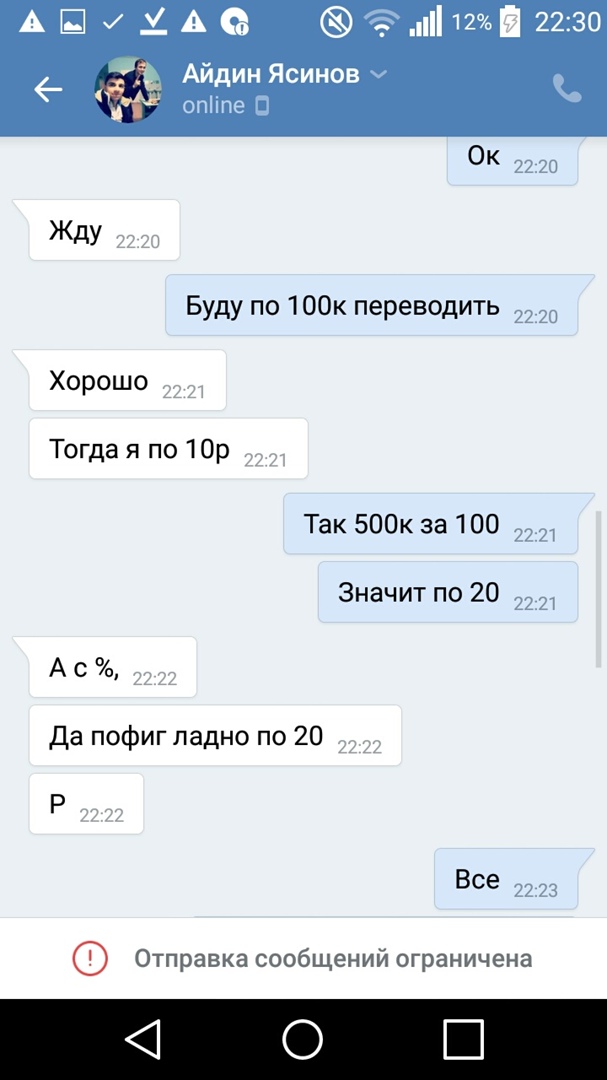Expand the dropdown next to Айдин Ясинов
607x1080 pixels.
pyautogui.click(x=378, y=74)
